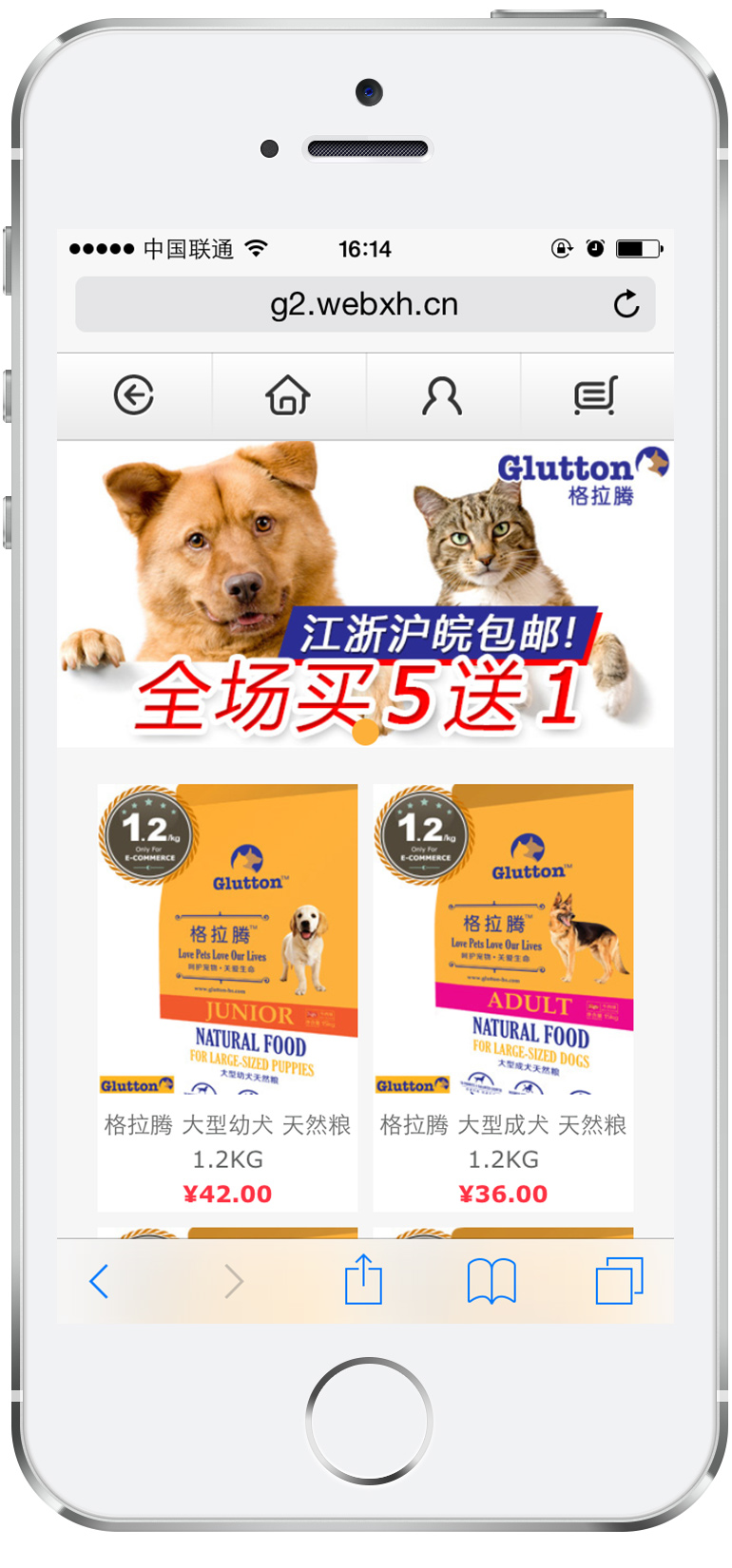Share this page from Safari toolbar
The image size is (732, 1568).
pos(363,1280)
